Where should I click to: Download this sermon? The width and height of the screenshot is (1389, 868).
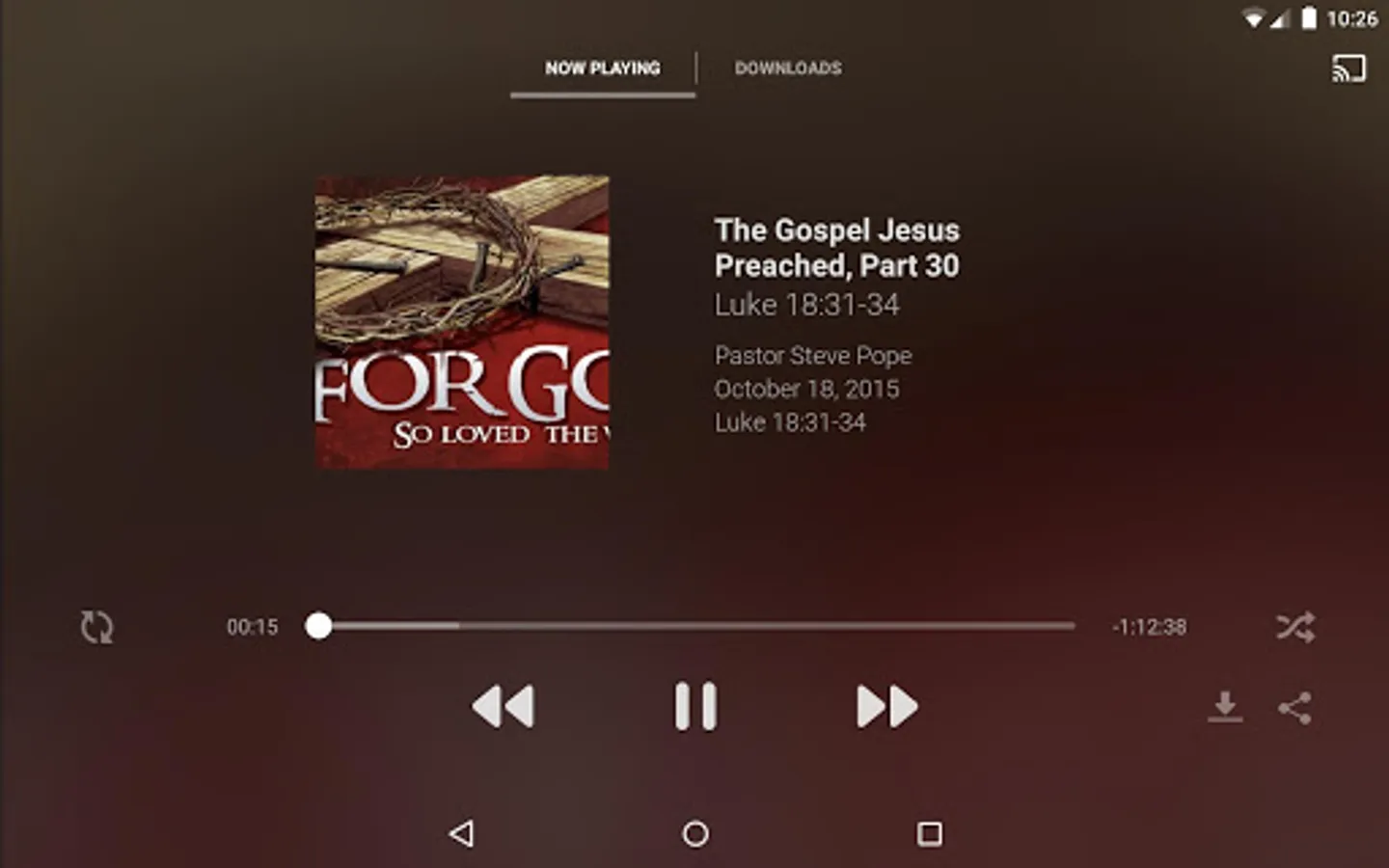click(x=1225, y=708)
